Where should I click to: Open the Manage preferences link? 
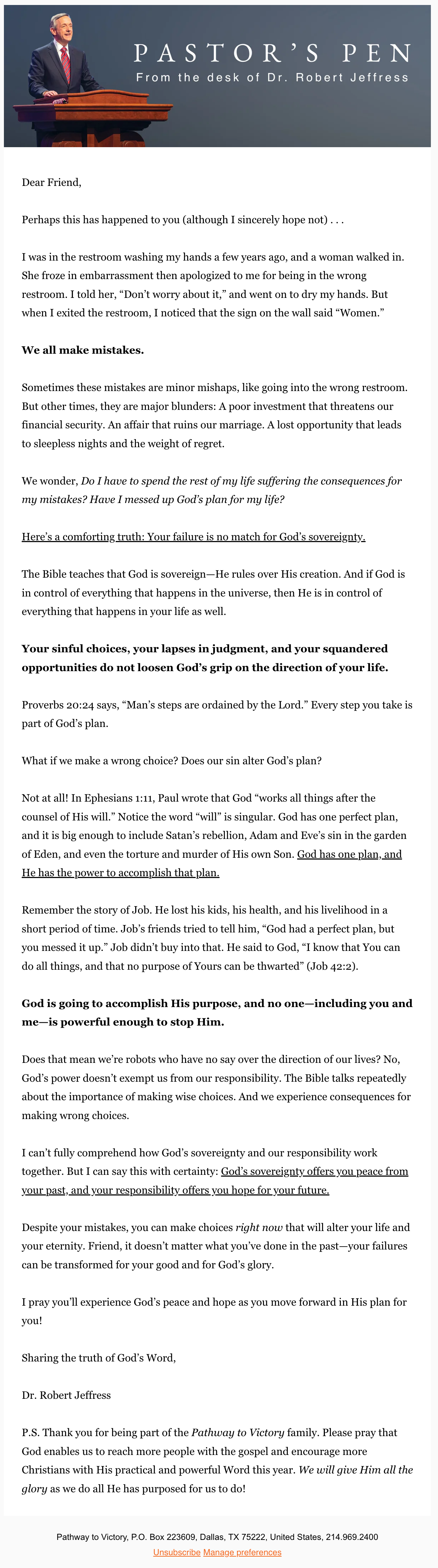click(242, 1552)
